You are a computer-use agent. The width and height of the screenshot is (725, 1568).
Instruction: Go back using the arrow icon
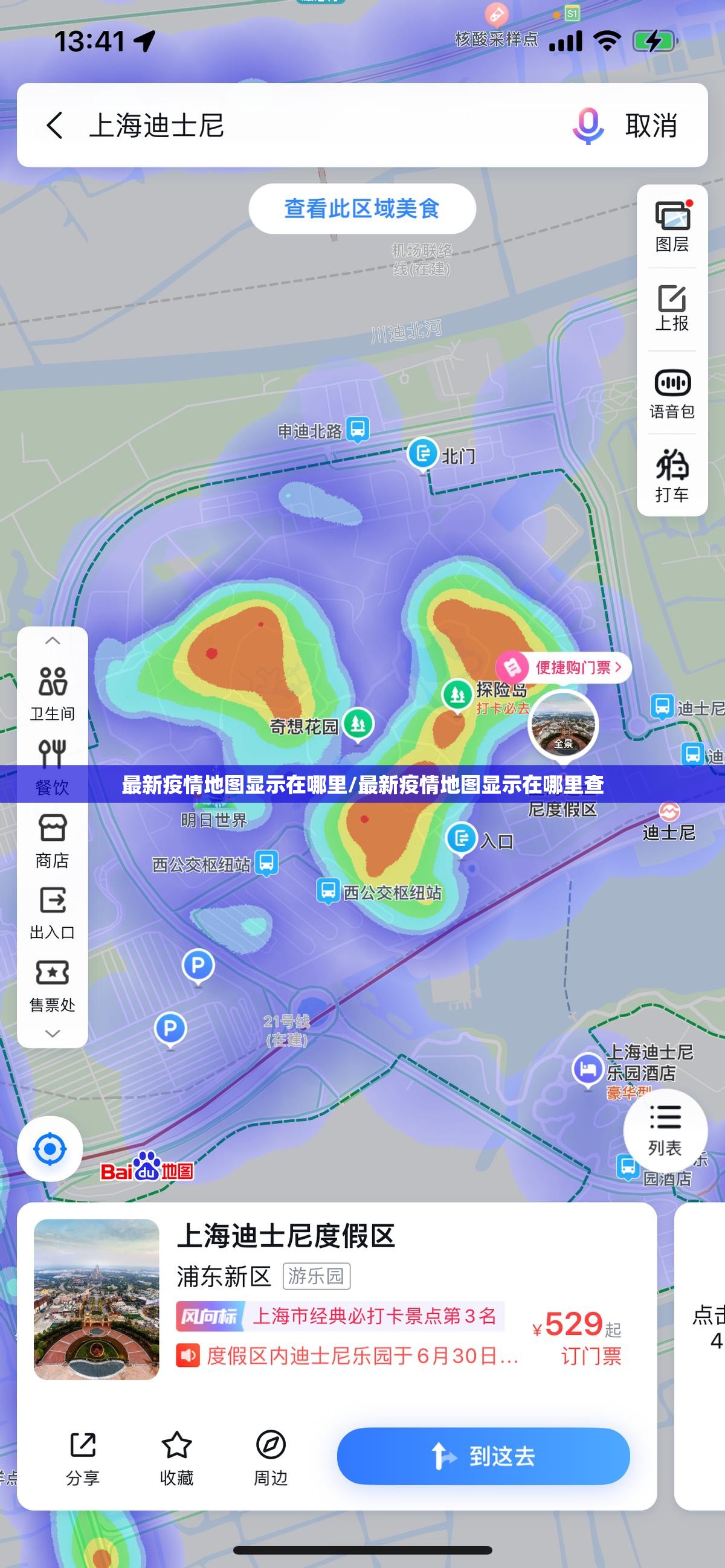pyautogui.click(x=55, y=126)
